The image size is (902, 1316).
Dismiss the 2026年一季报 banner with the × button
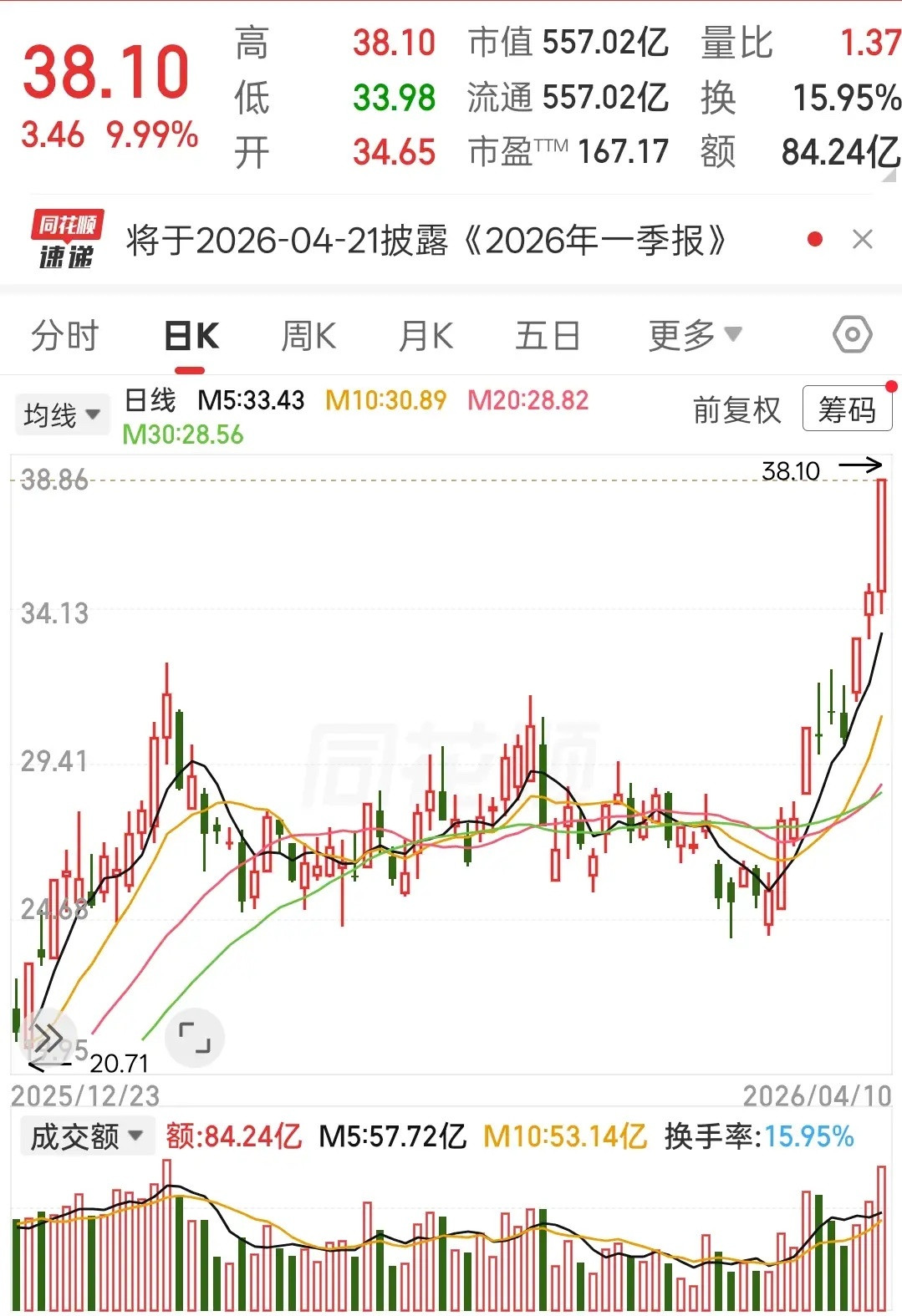tap(864, 241)
